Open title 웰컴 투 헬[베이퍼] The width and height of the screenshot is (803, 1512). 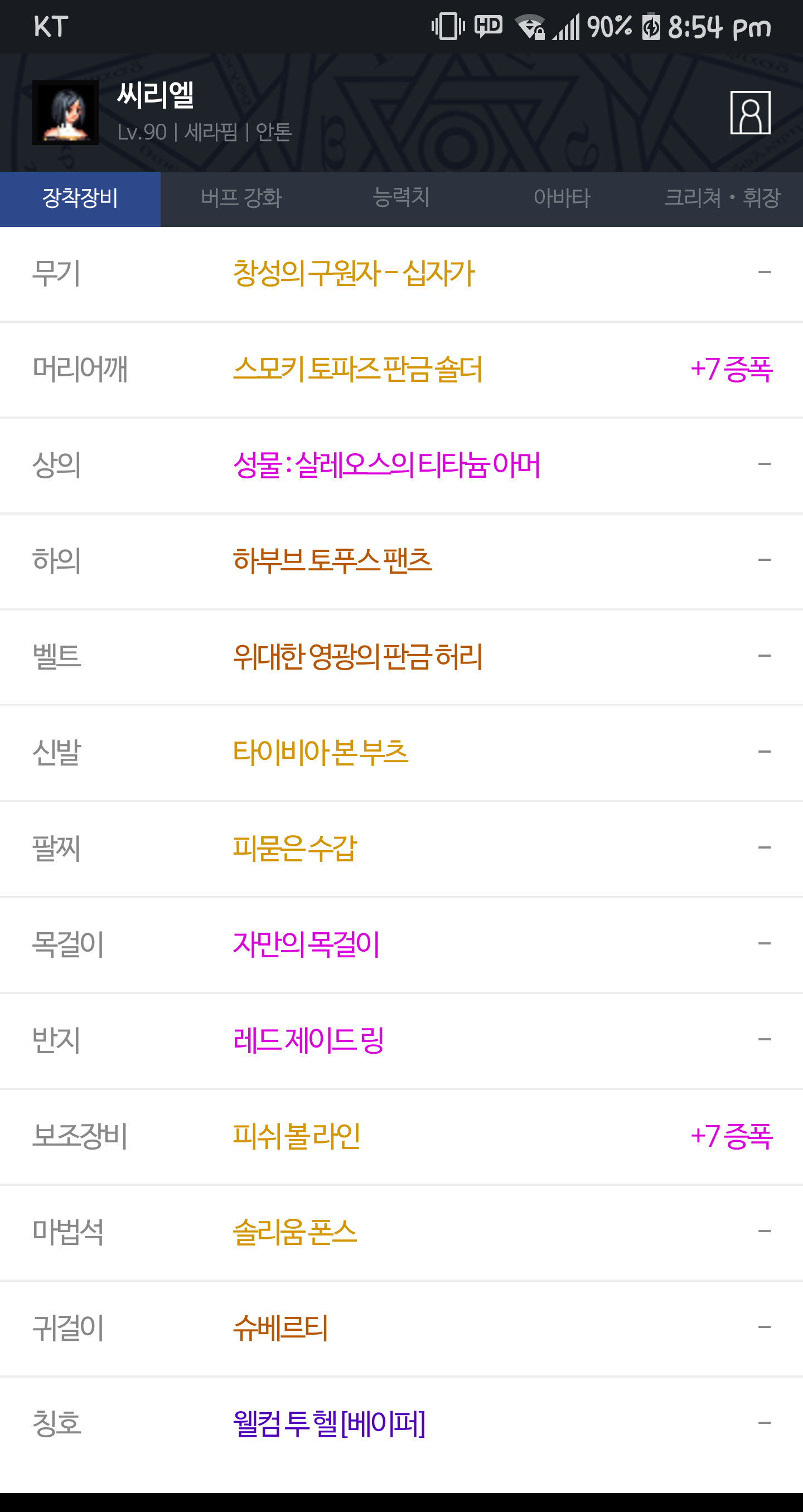click(401, 1424)
